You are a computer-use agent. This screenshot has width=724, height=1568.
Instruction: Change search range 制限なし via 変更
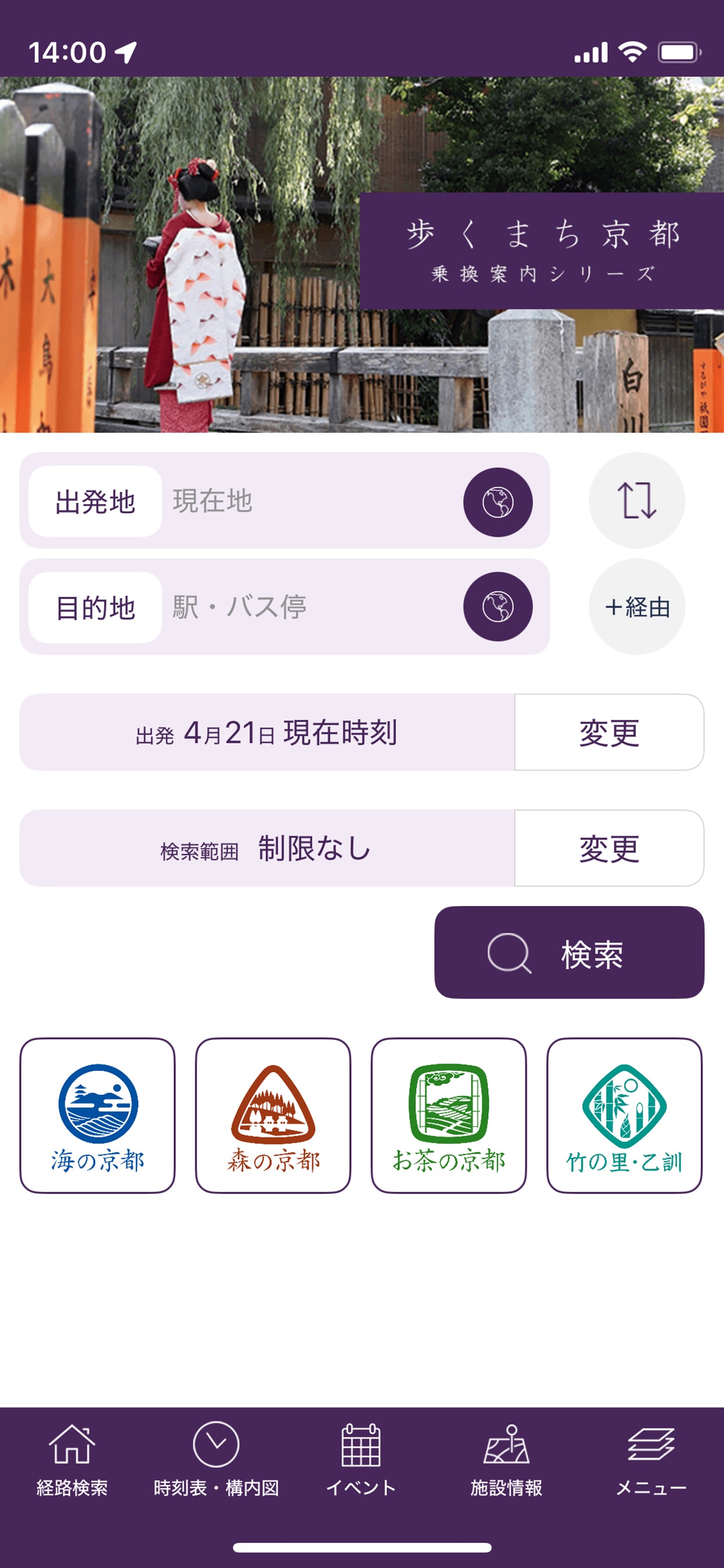pos(608,848)
